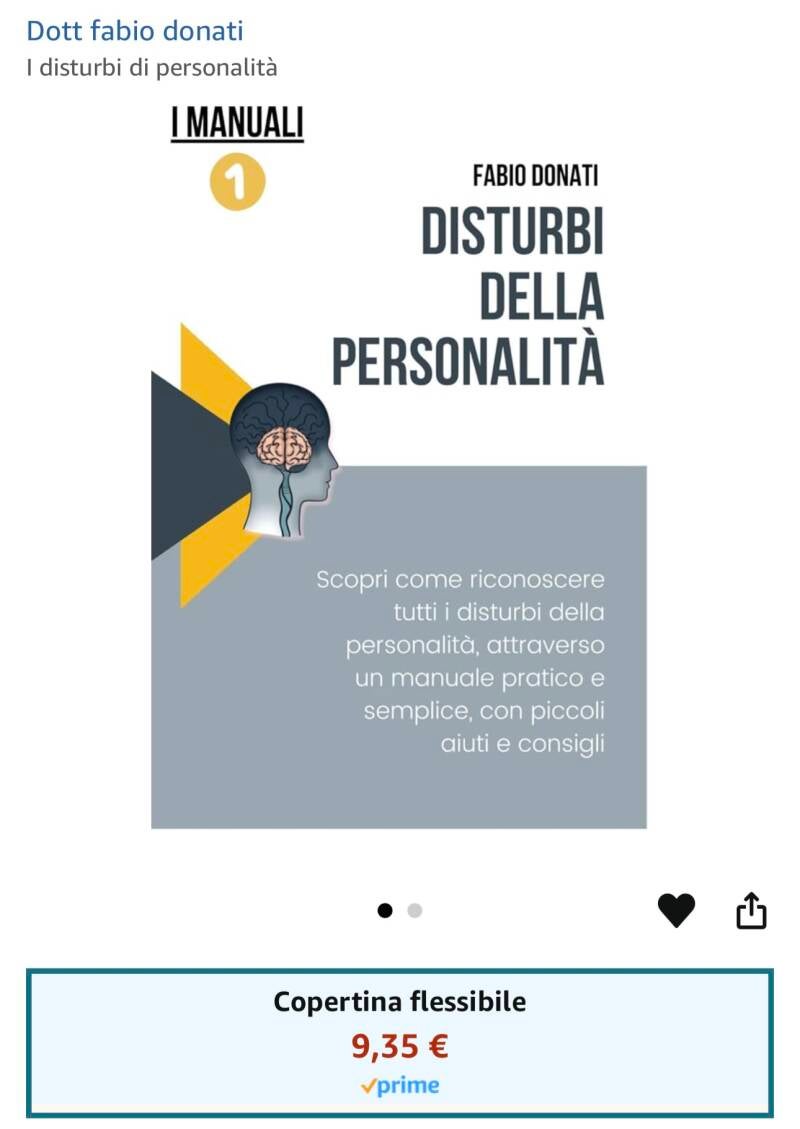This screenshot has width=800, height=1129.
Task: Go to second image via page indicator
Action: click(x=415, y=911)
